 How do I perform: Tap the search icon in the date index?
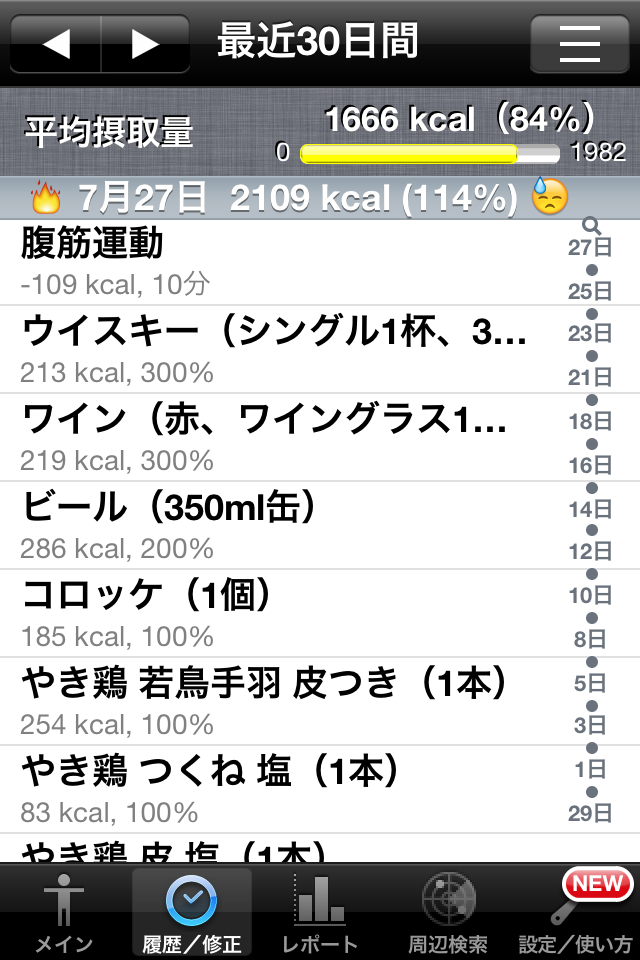point(590,226)
